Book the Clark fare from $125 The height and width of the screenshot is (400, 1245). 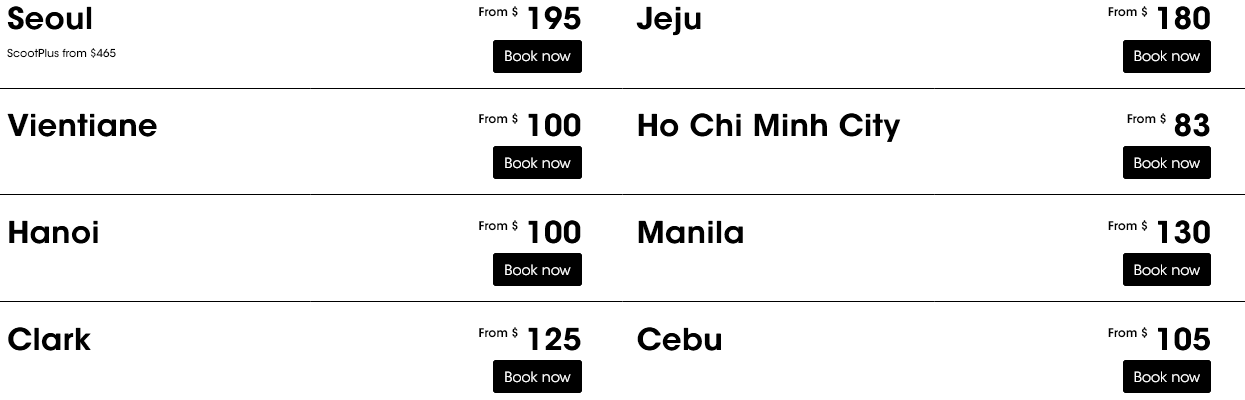click(x=537, y=377)
